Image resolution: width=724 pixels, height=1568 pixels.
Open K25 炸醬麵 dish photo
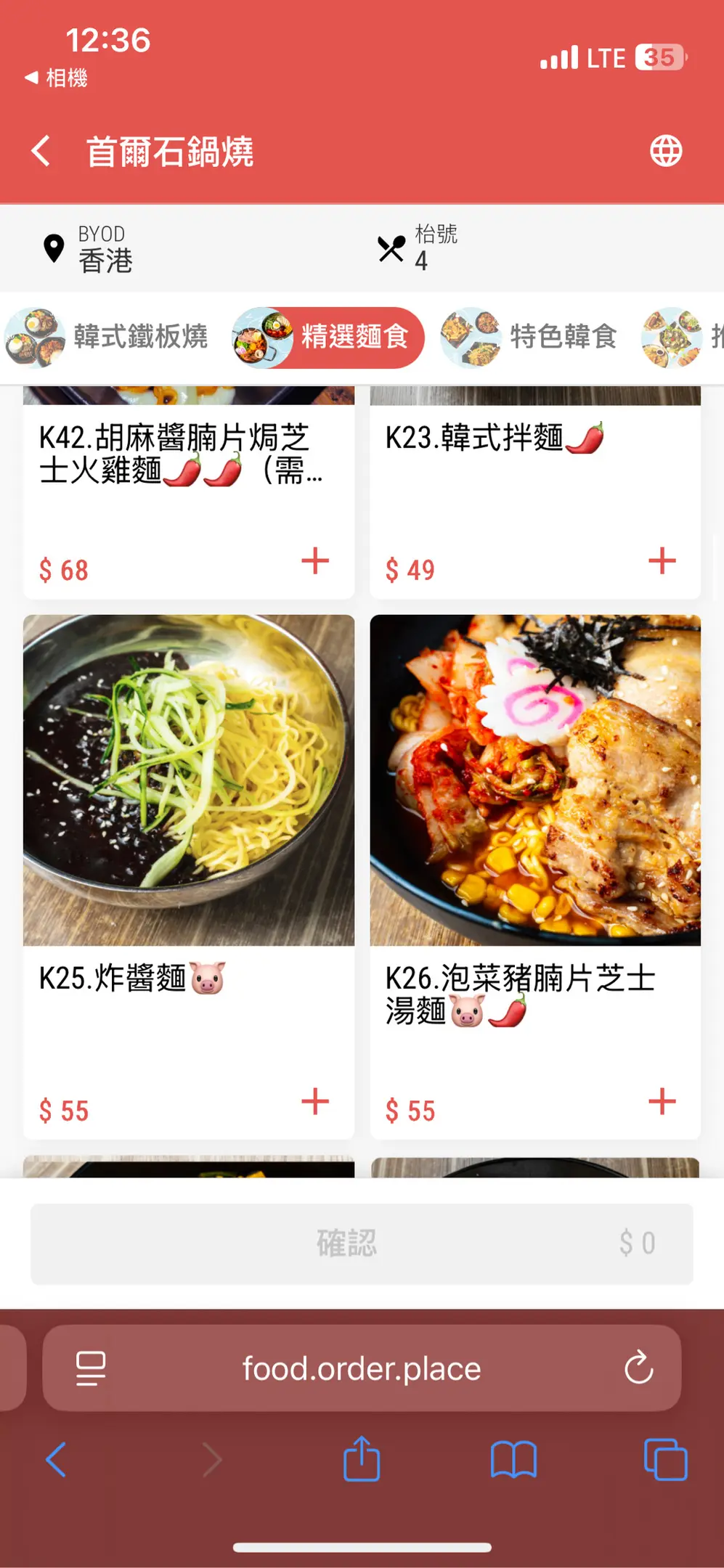189,780
